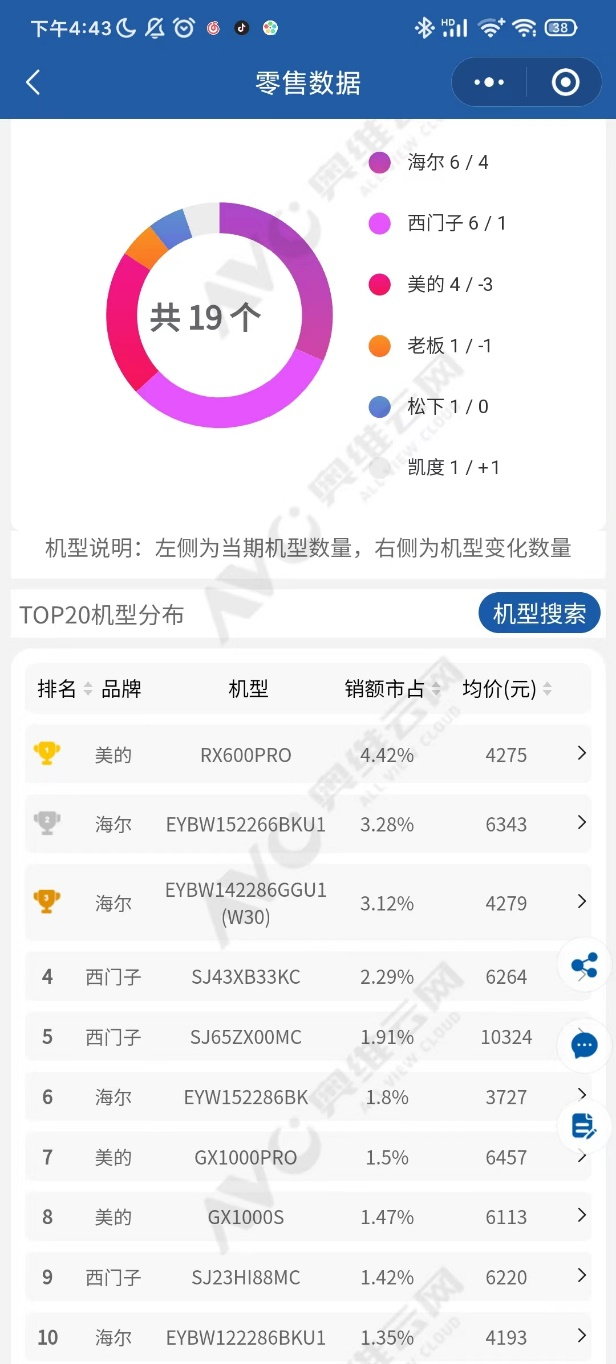Open details for 美的 RX600PRO

(308, 754)
